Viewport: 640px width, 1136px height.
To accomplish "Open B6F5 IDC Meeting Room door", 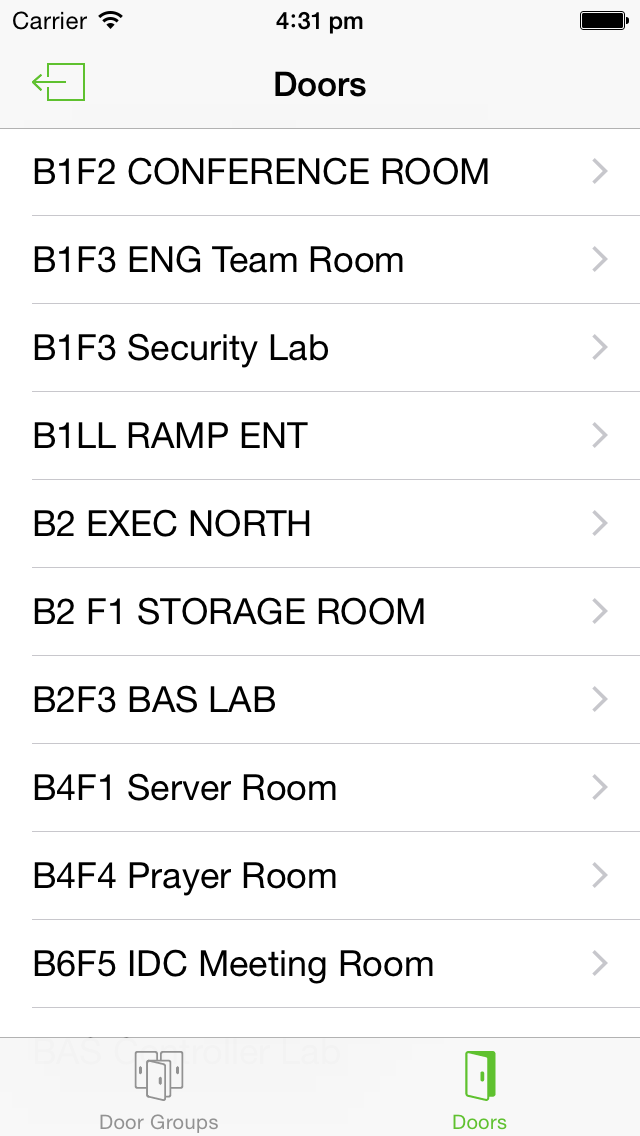I will click(320, 964).
